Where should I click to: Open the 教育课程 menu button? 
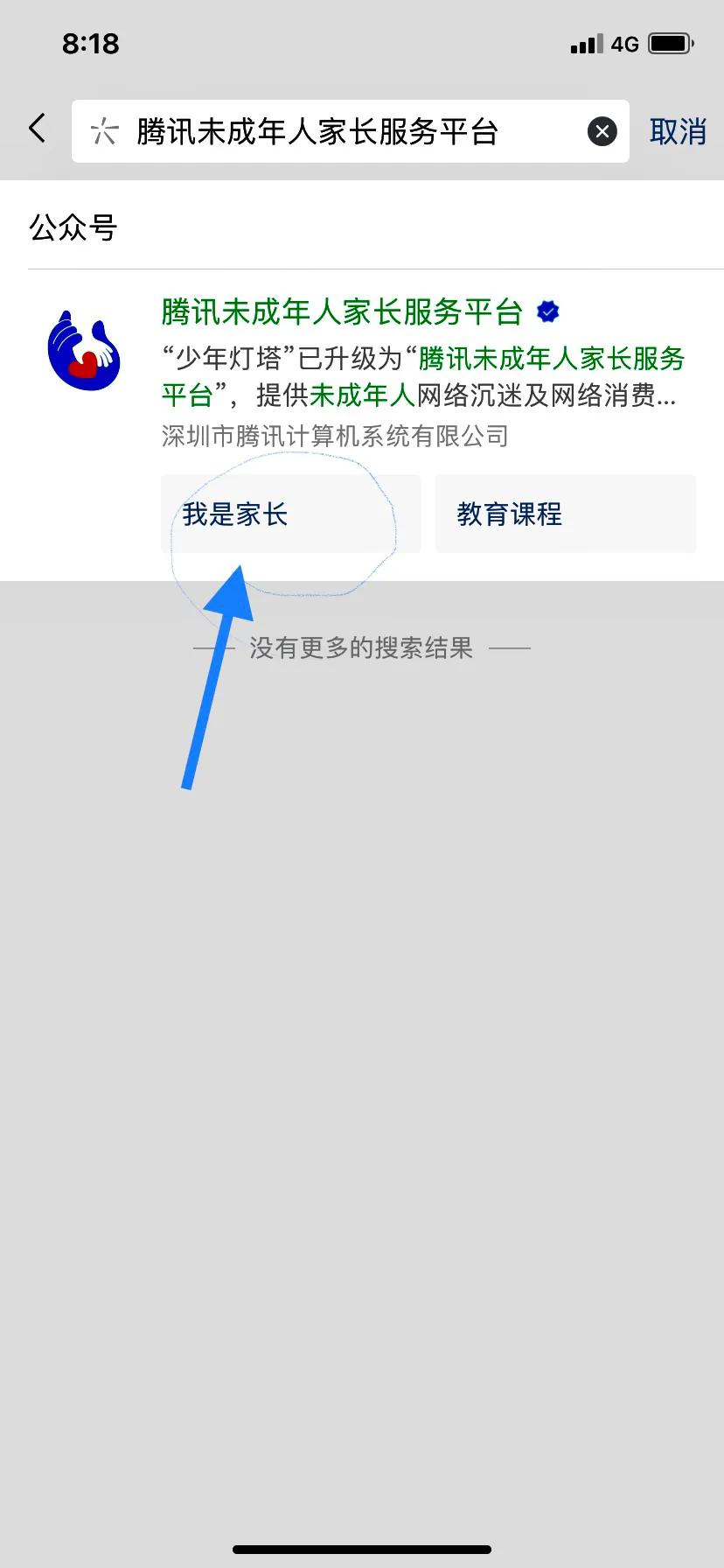pos(566,514)
